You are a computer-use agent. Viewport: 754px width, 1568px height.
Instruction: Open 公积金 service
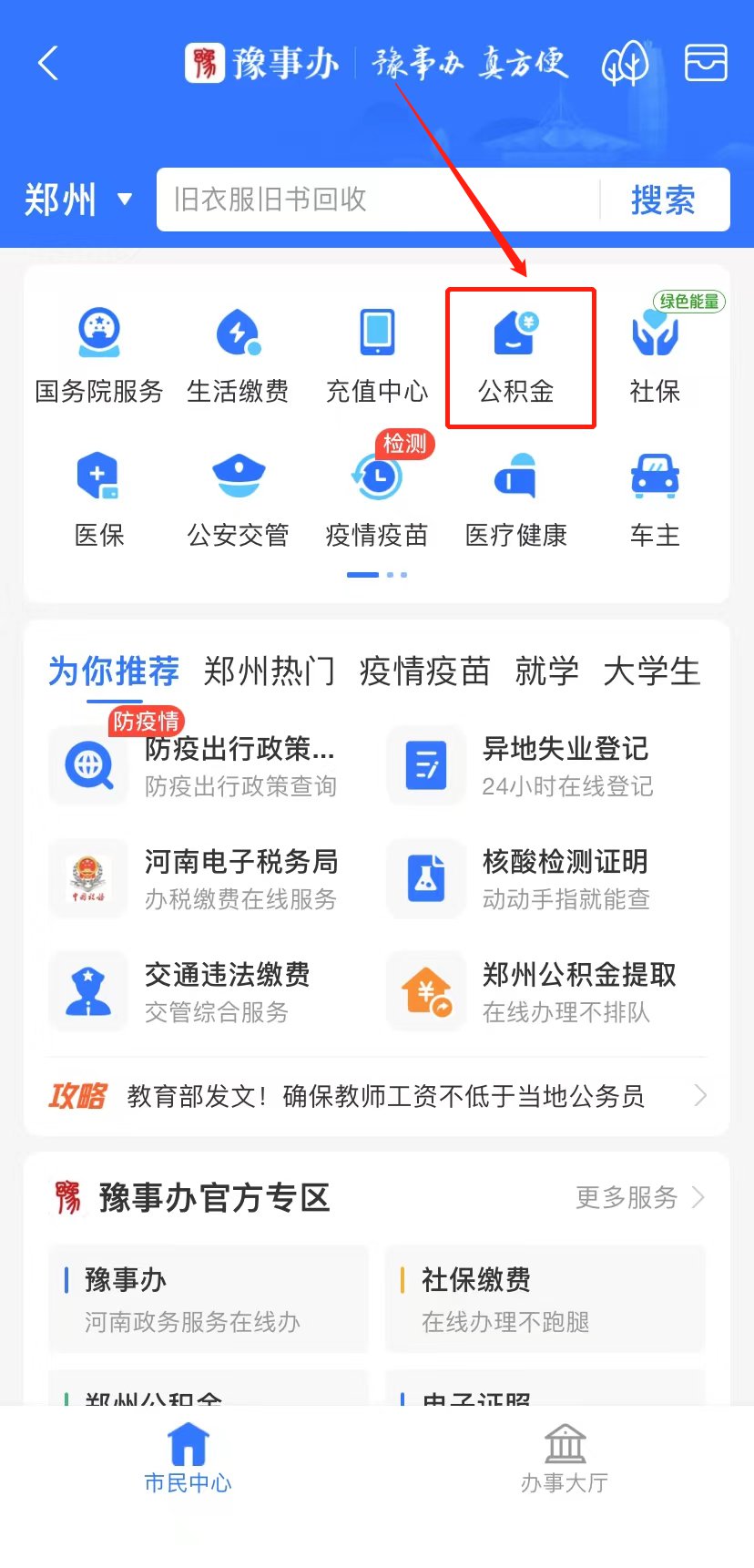(x=517, y=356)
